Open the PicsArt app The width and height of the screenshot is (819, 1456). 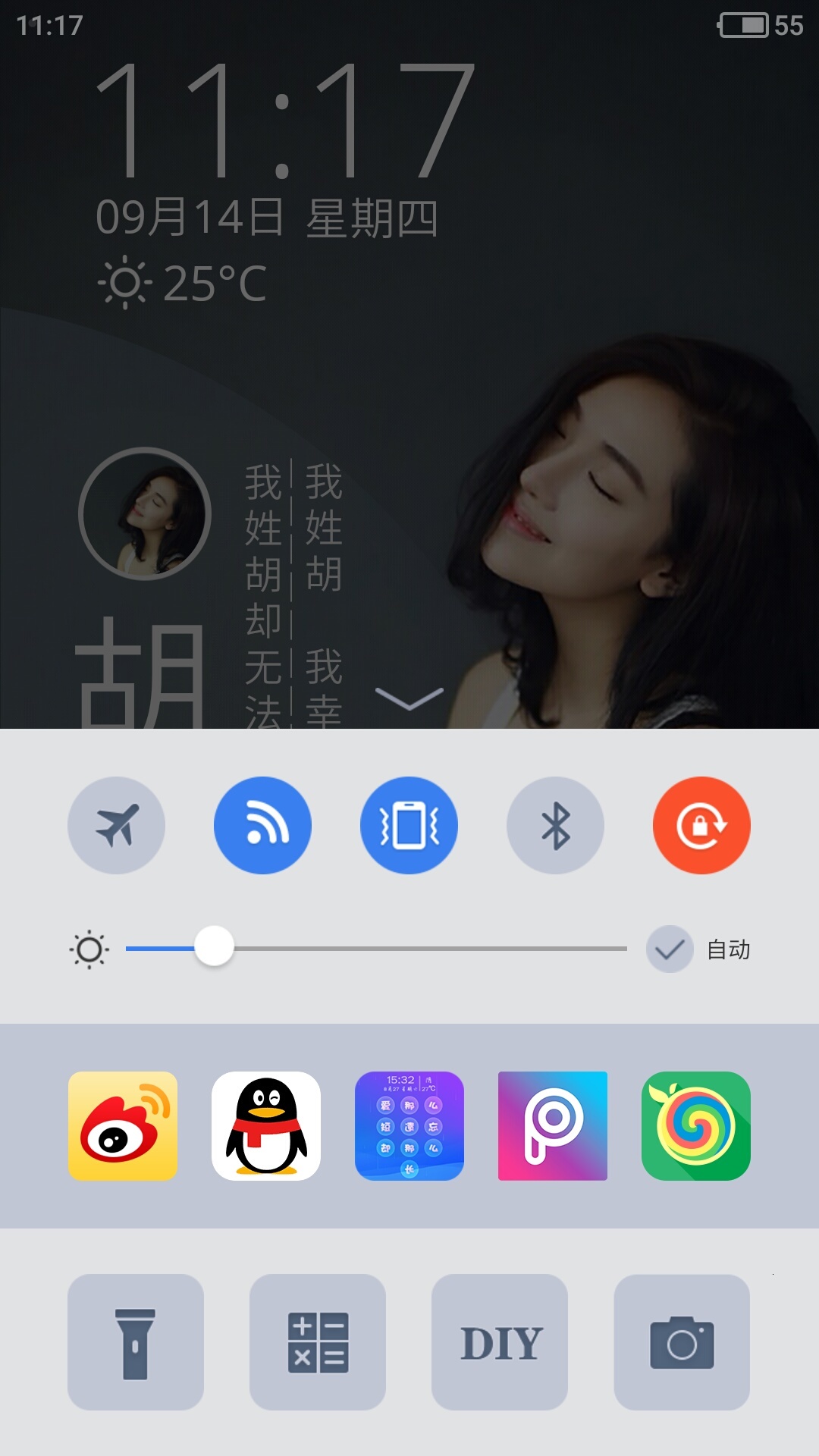point(553,1126)
